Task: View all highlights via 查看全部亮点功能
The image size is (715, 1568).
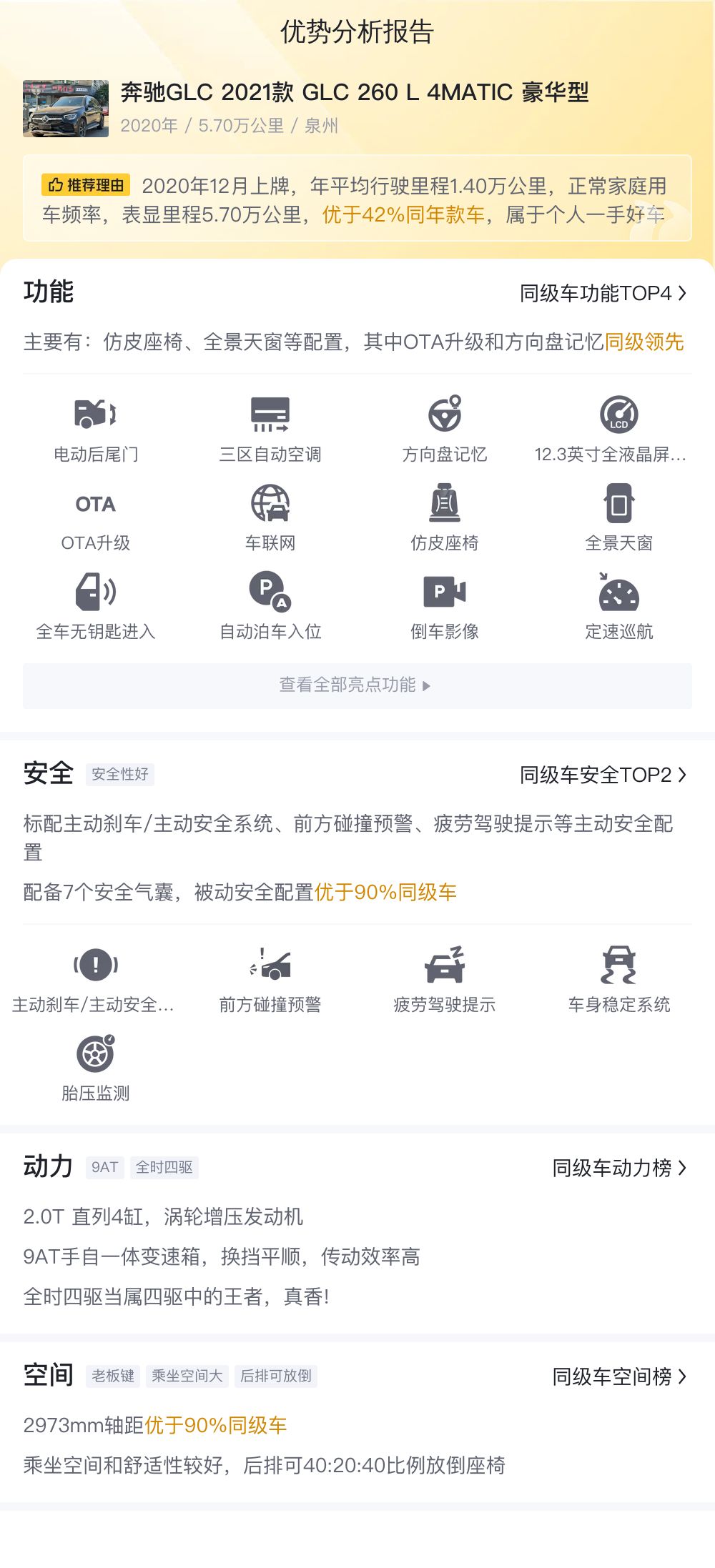Action: point(357,685)
